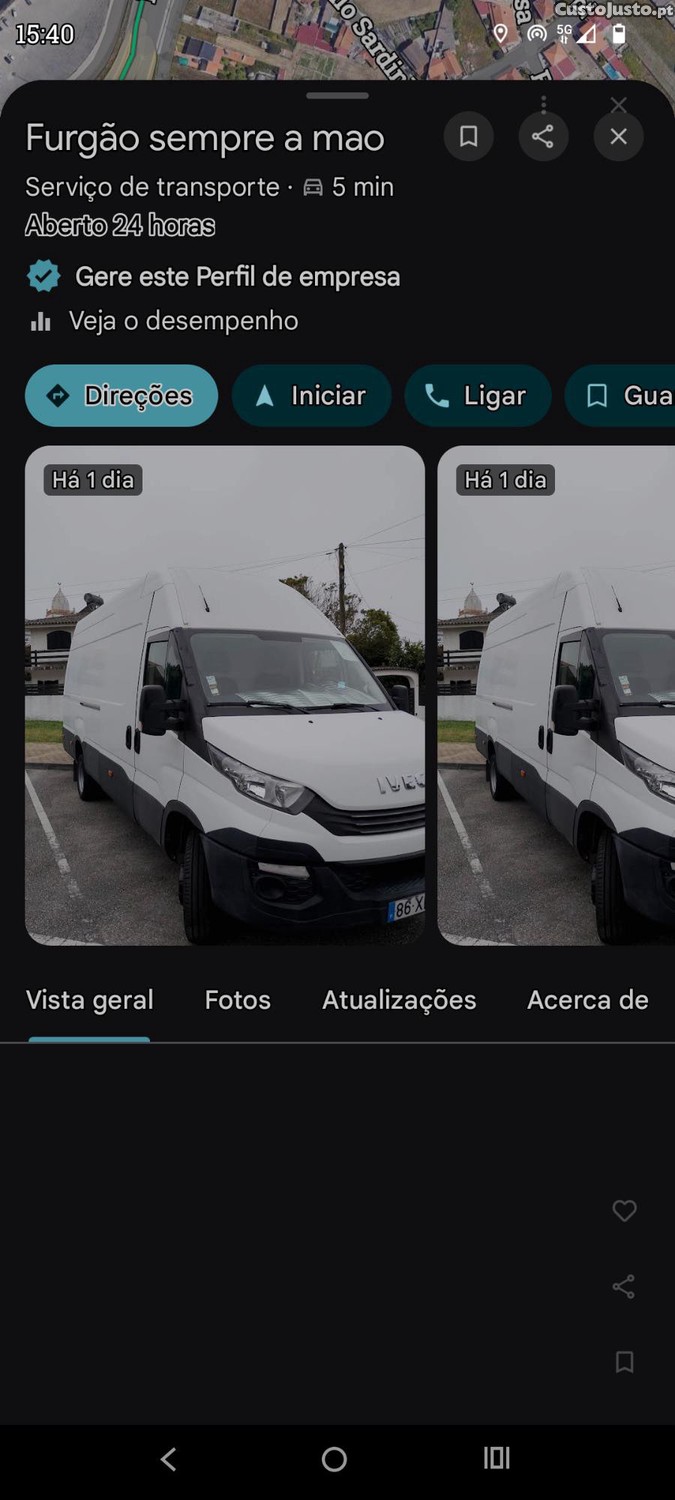Close the place details sheet
The width and height of the screenshot is (675, 1500).
[x=619, y=137]
